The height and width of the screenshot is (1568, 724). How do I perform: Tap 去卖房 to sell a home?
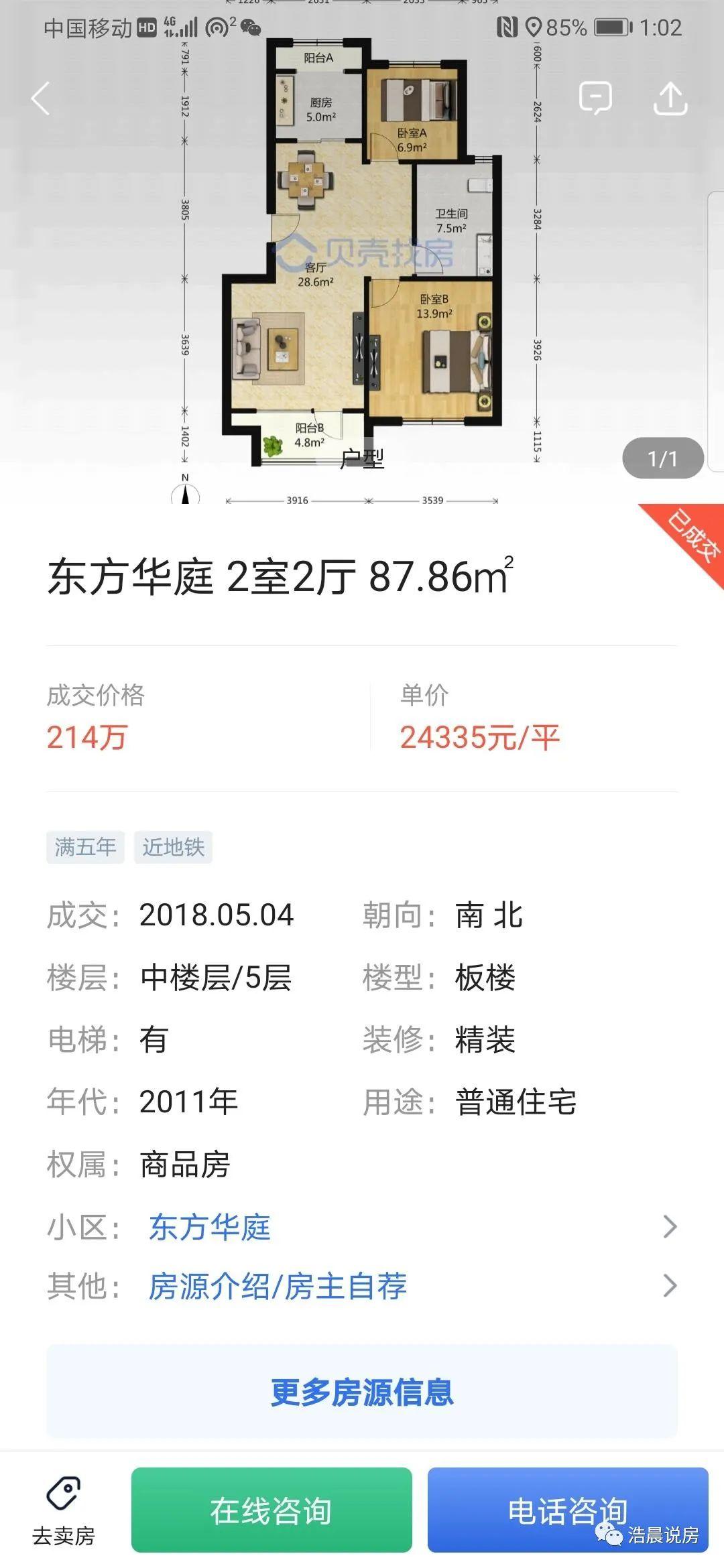point(64,1511)
